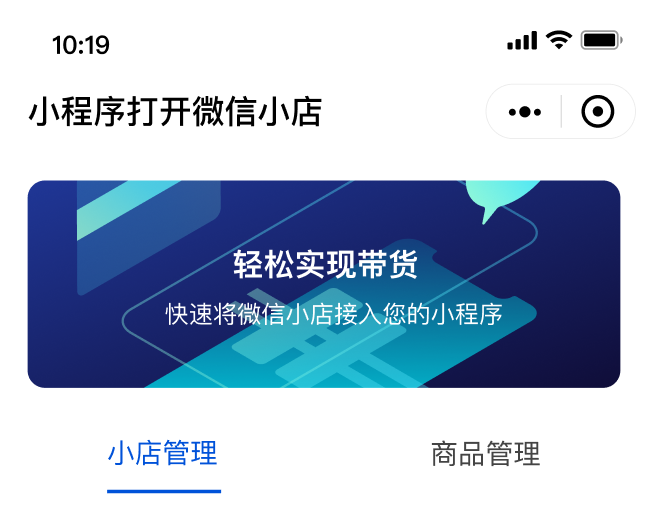648x520 pixels.
Task: Switch to the 商品管理 tab
Action: pos(485,454)
